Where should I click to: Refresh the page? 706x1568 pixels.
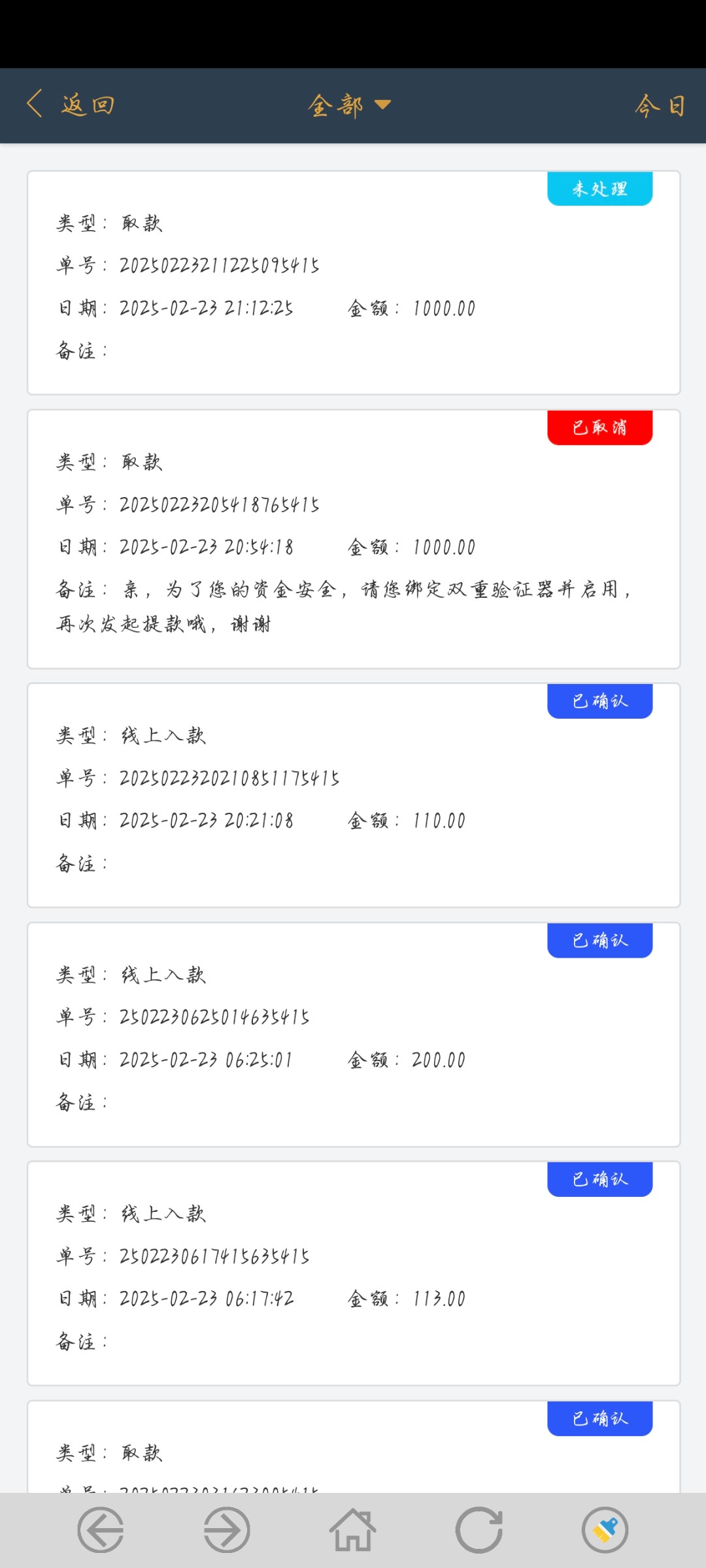pos(479,1530)
